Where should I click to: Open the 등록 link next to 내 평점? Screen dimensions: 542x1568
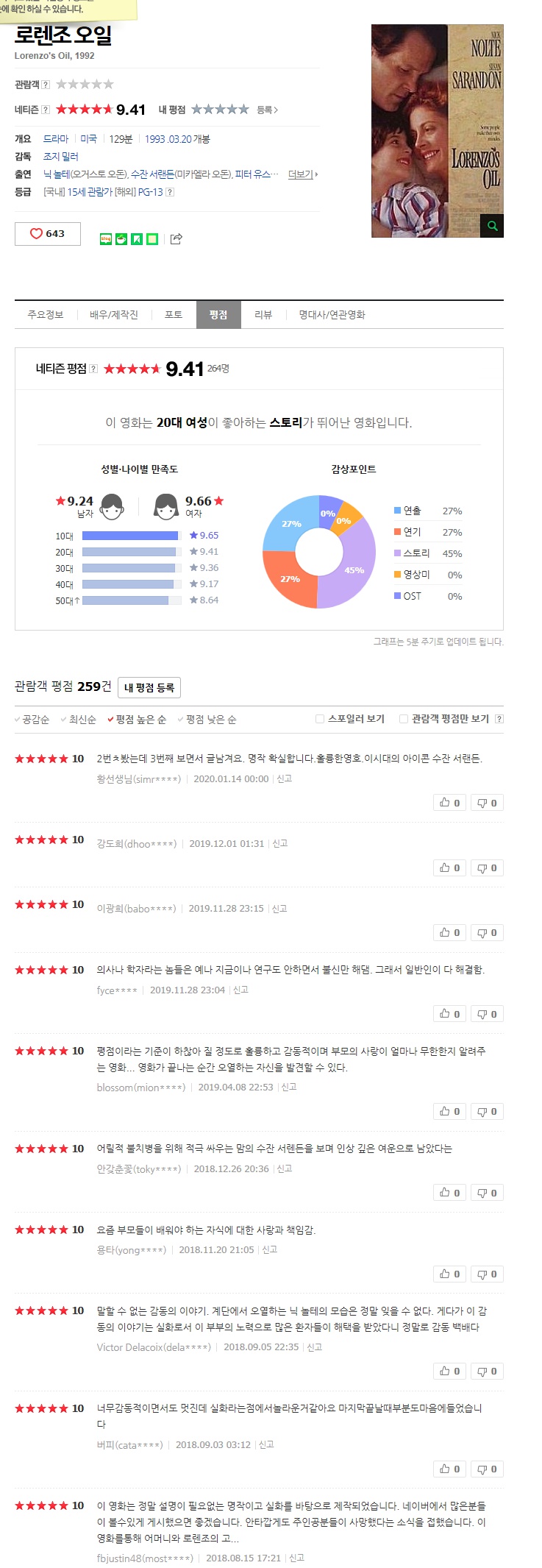[267, 110]
